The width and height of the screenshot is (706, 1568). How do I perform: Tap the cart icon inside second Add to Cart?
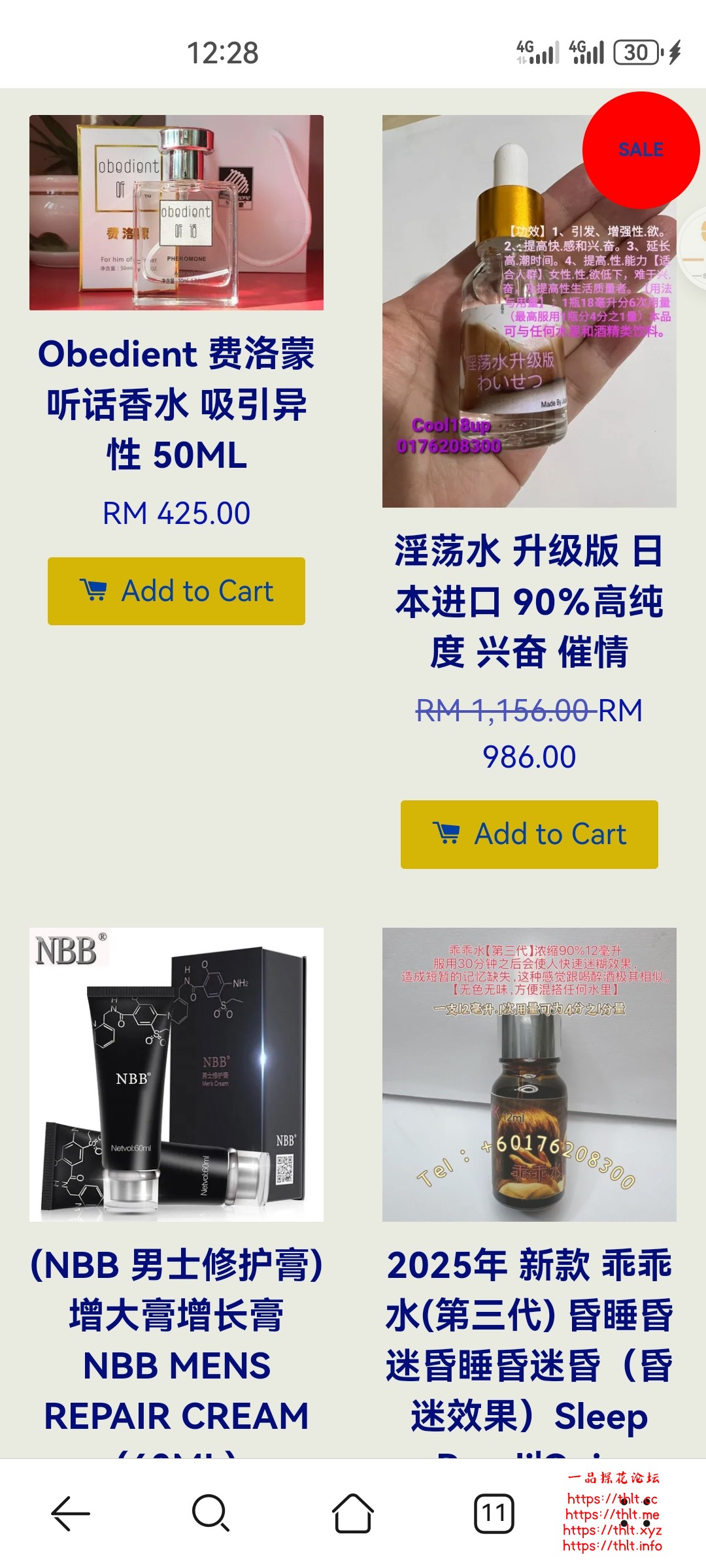coord(448,834)
